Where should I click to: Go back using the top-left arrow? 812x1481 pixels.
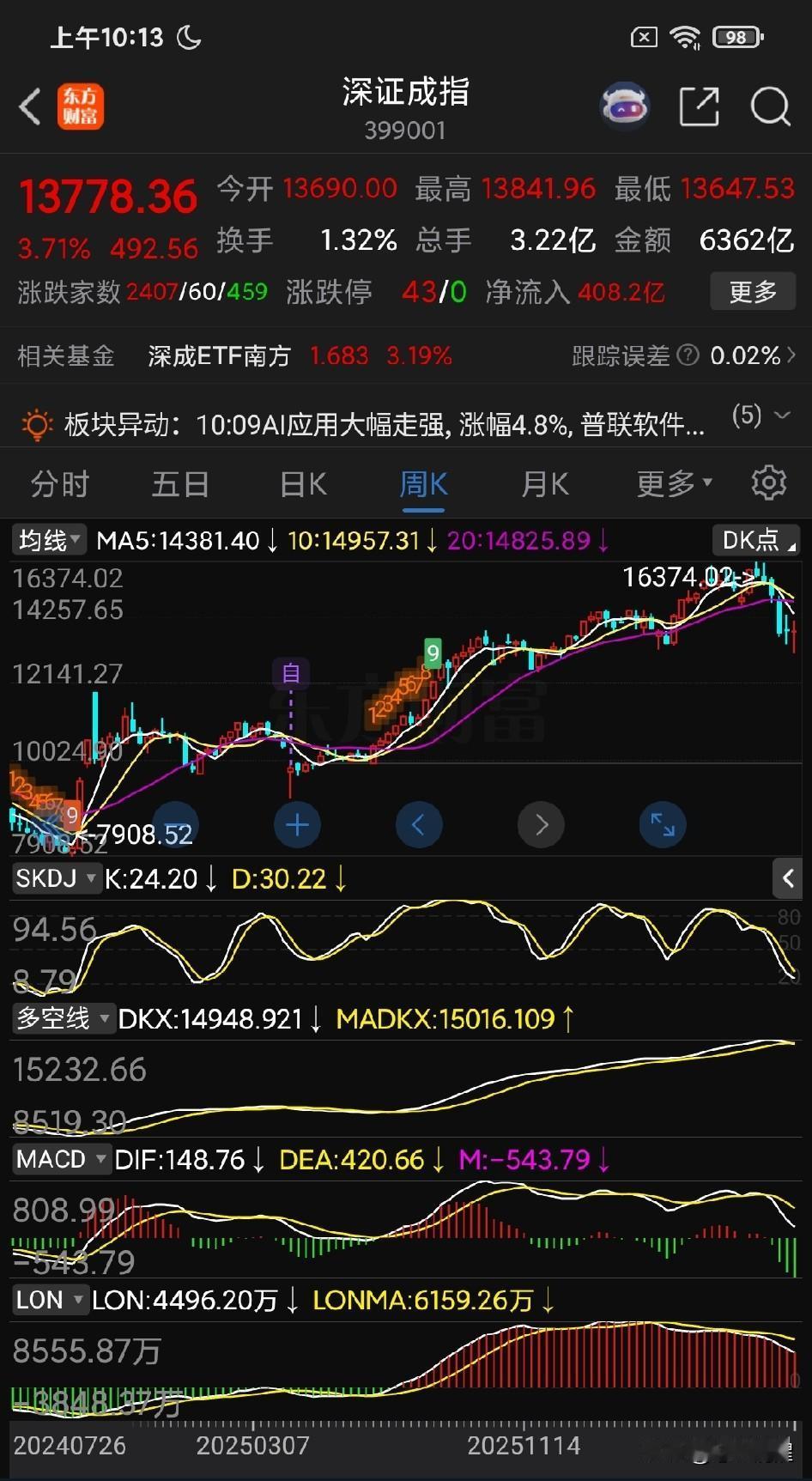[x=30, y=107]
